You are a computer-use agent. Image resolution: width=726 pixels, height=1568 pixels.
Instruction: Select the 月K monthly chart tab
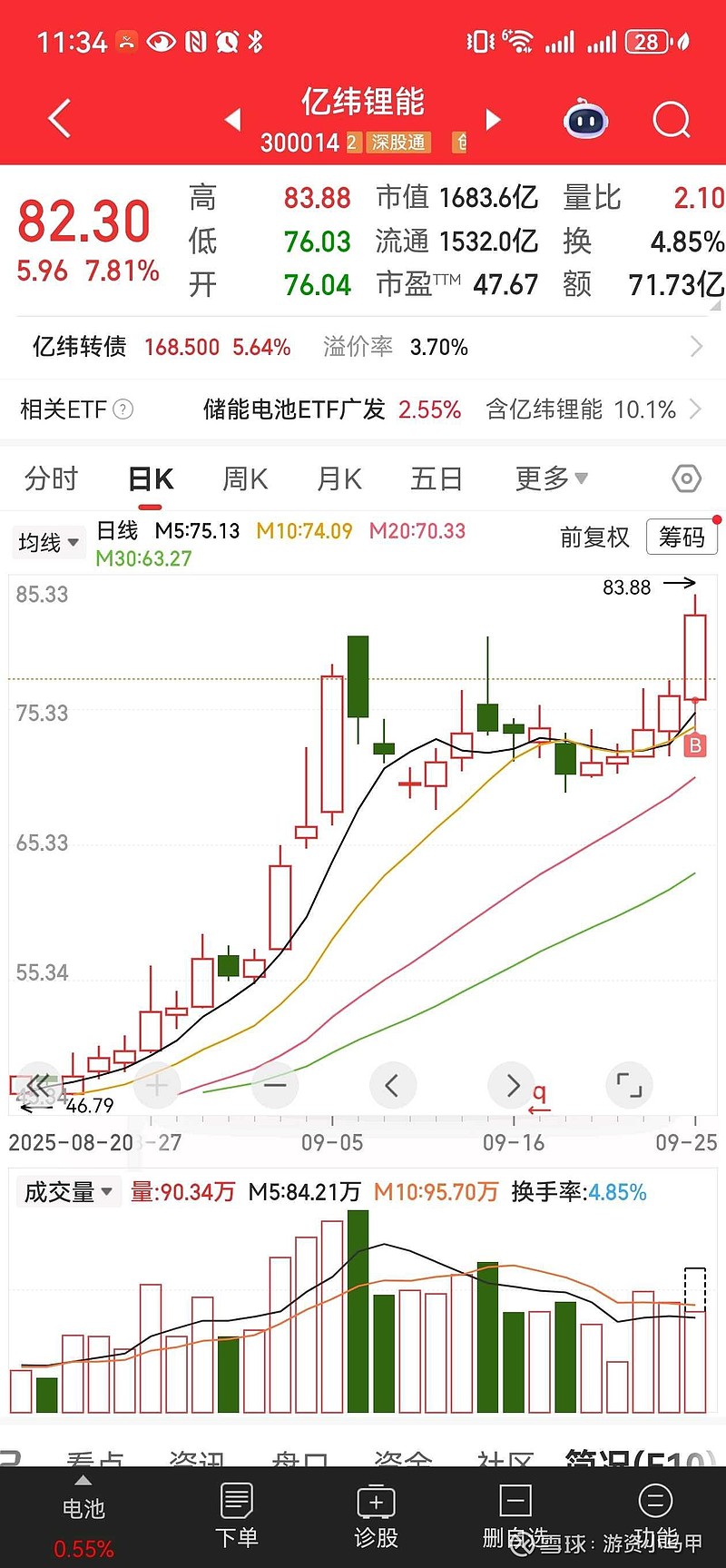(x=339, y=478)
